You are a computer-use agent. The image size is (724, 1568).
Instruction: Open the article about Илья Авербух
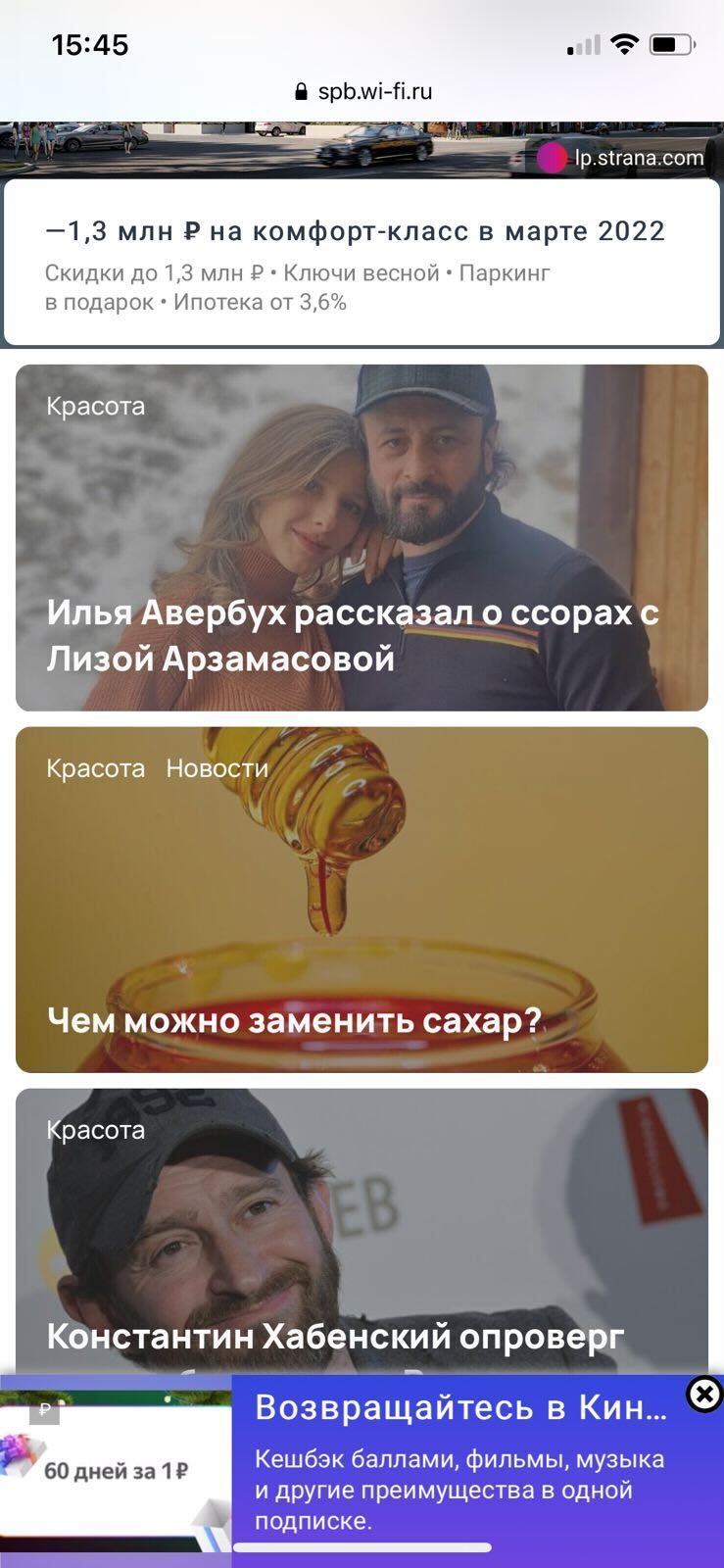pyautogui.click(x=353, y=635)
